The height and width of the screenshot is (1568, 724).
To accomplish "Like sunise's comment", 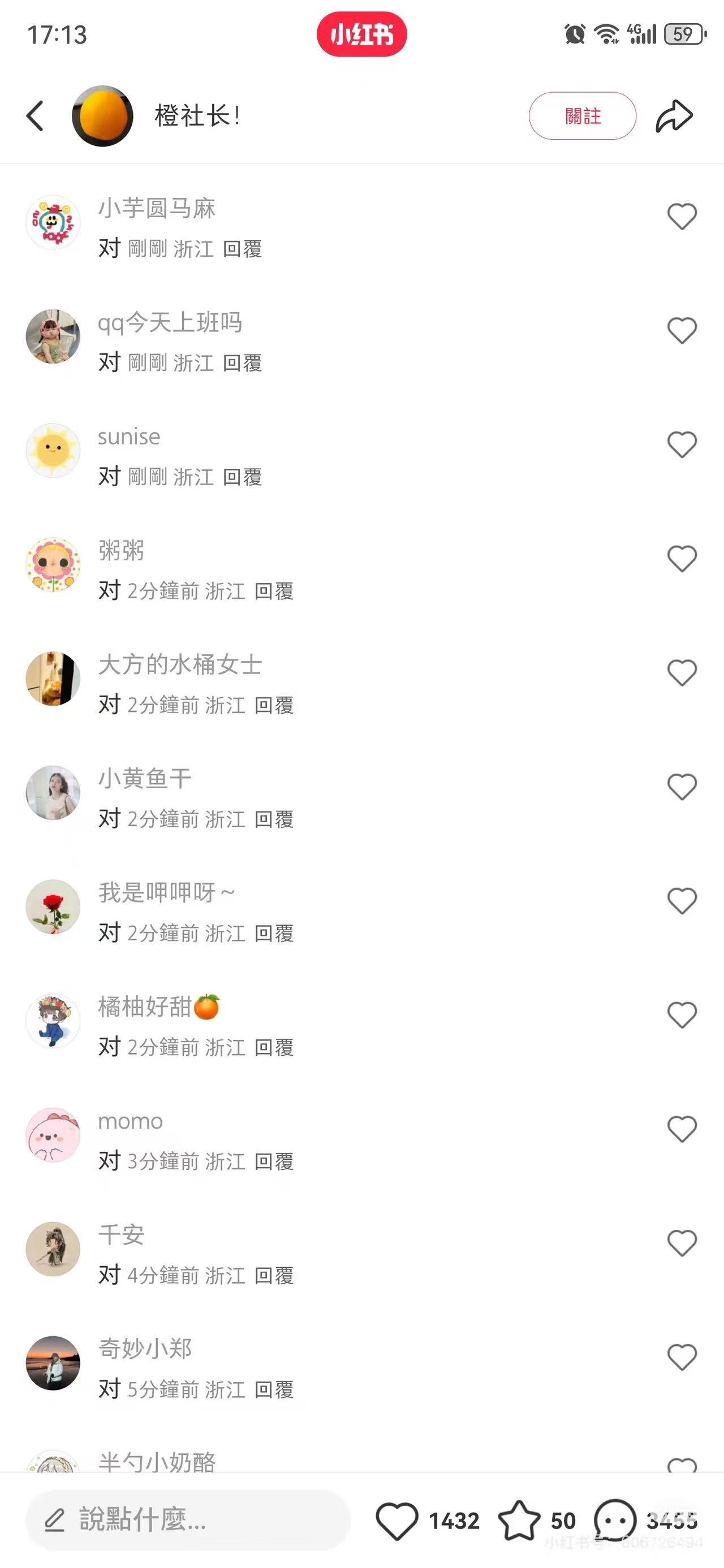I will coord(682,444).
